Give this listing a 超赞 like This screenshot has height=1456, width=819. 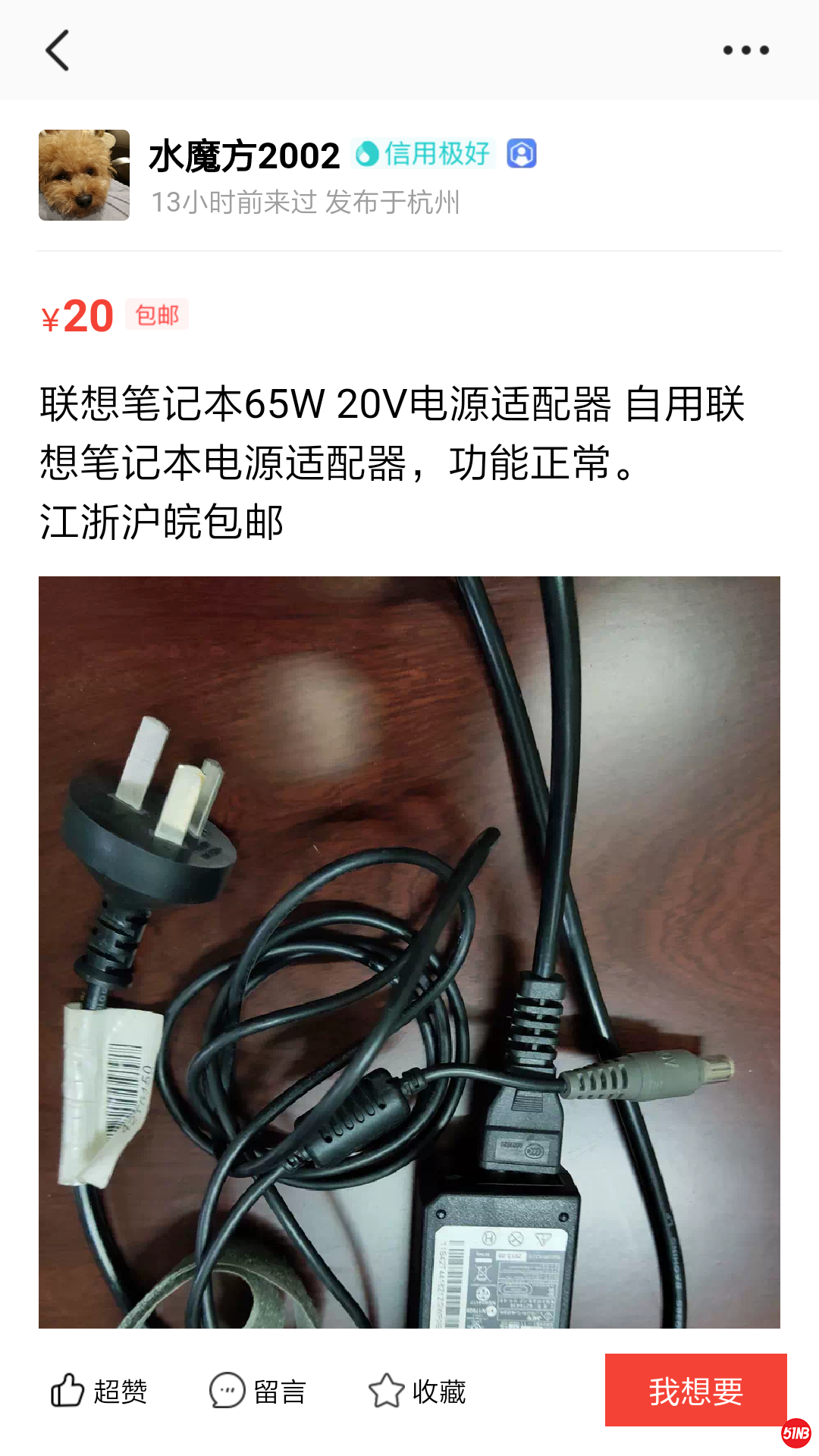(x=99, y=1391)
